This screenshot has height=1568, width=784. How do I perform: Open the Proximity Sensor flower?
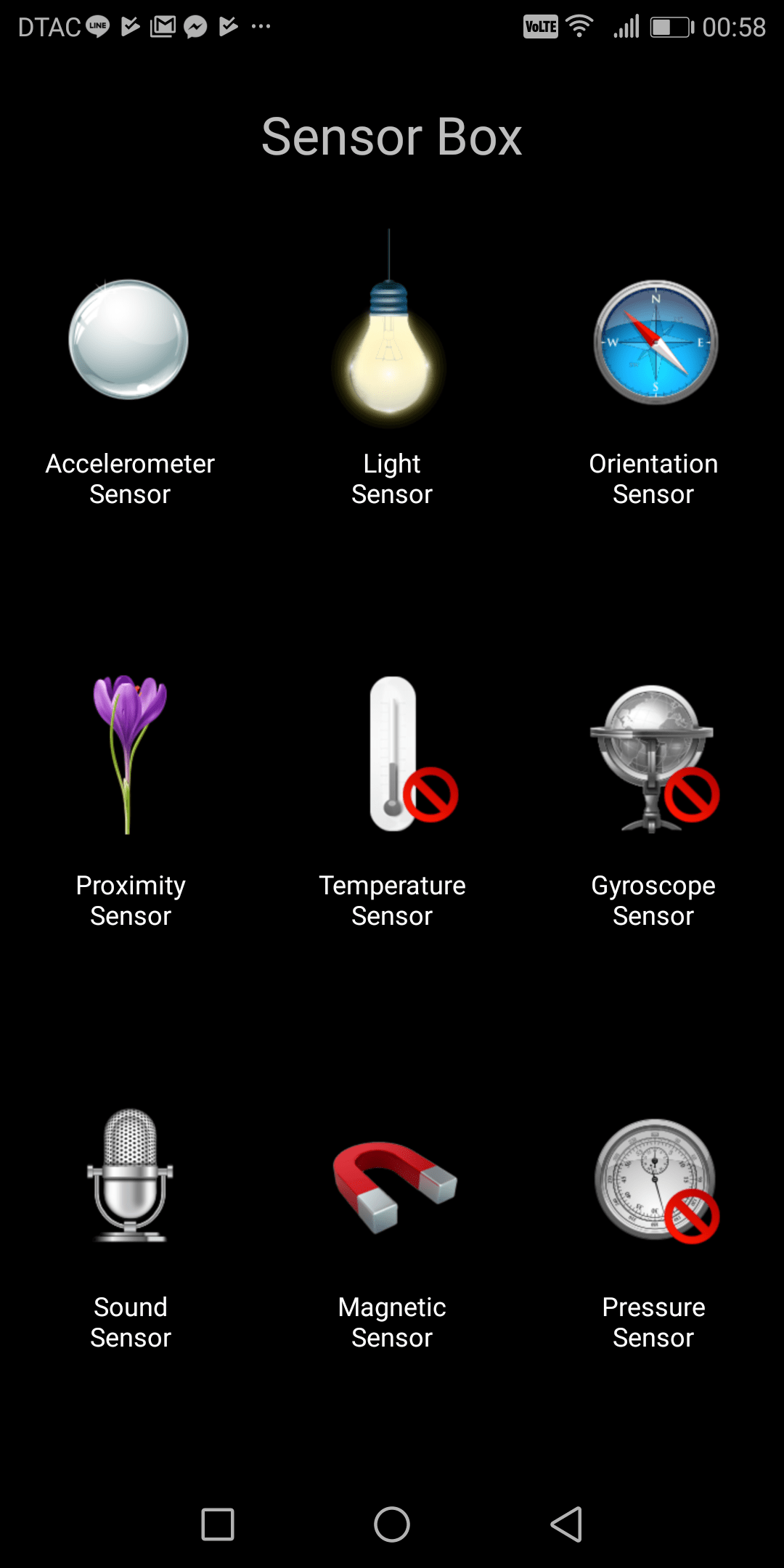point(129,754)
